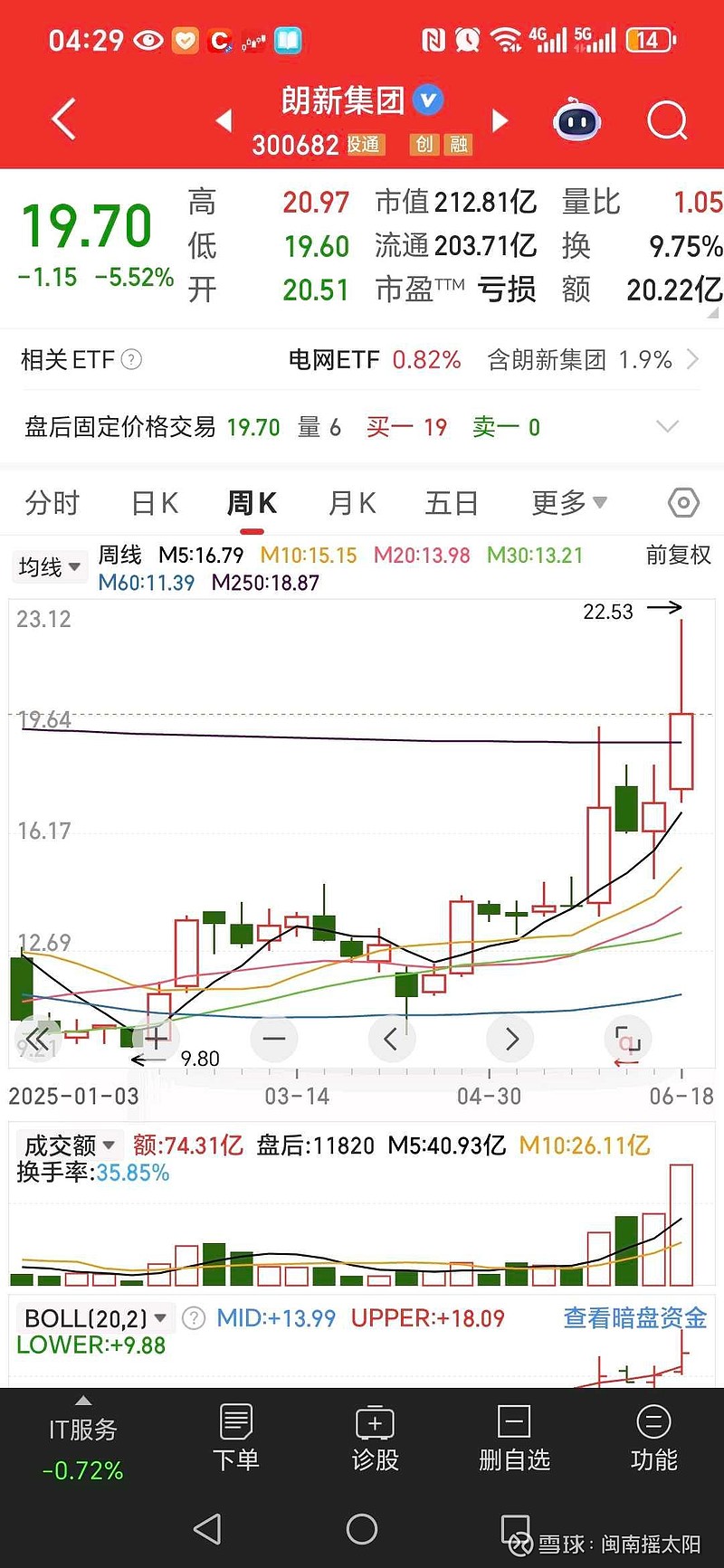
Task: Zoom out the chart using the minus icon
Action: 273,1039
